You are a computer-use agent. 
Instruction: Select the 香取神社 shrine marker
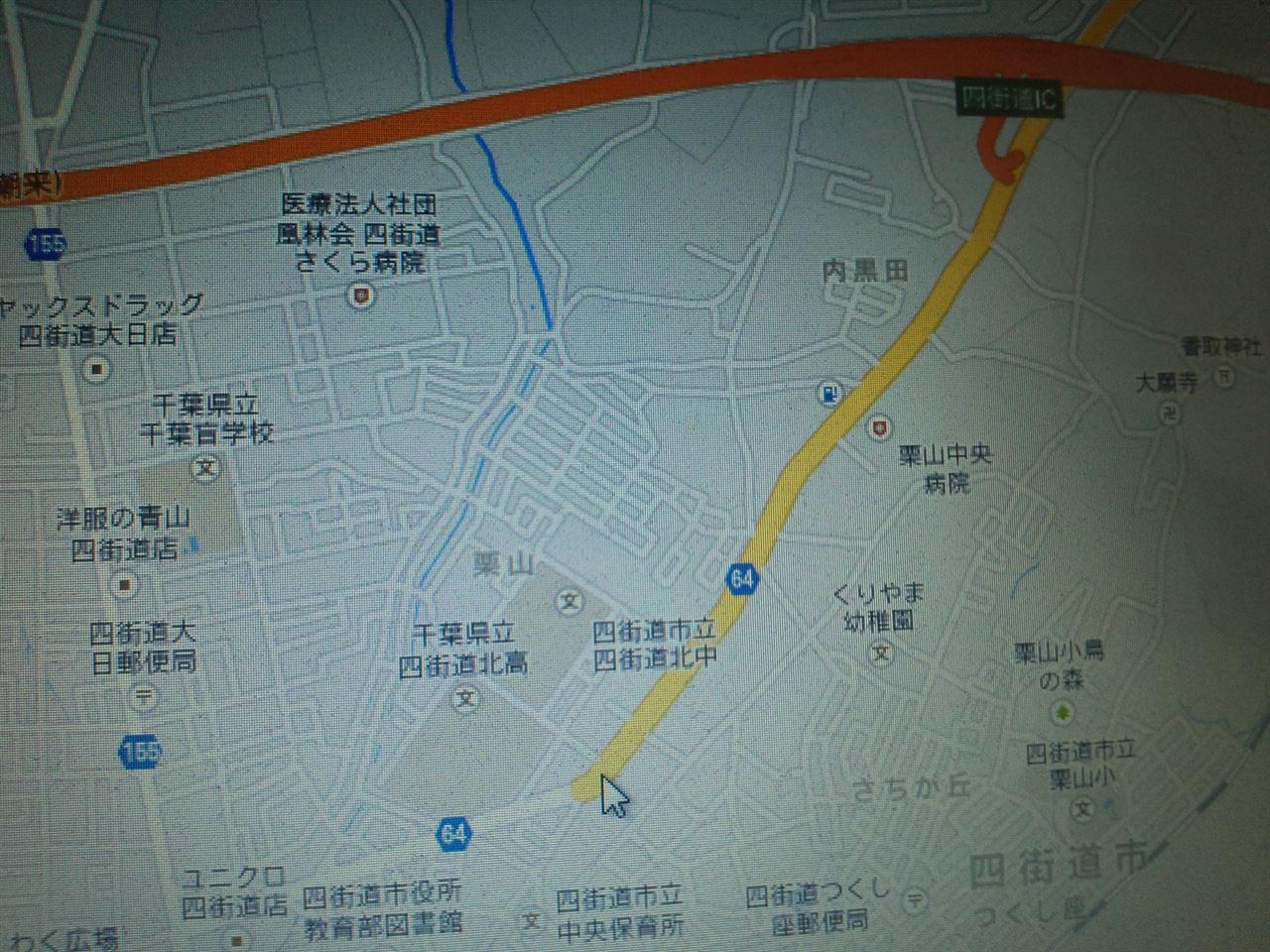1227,376
